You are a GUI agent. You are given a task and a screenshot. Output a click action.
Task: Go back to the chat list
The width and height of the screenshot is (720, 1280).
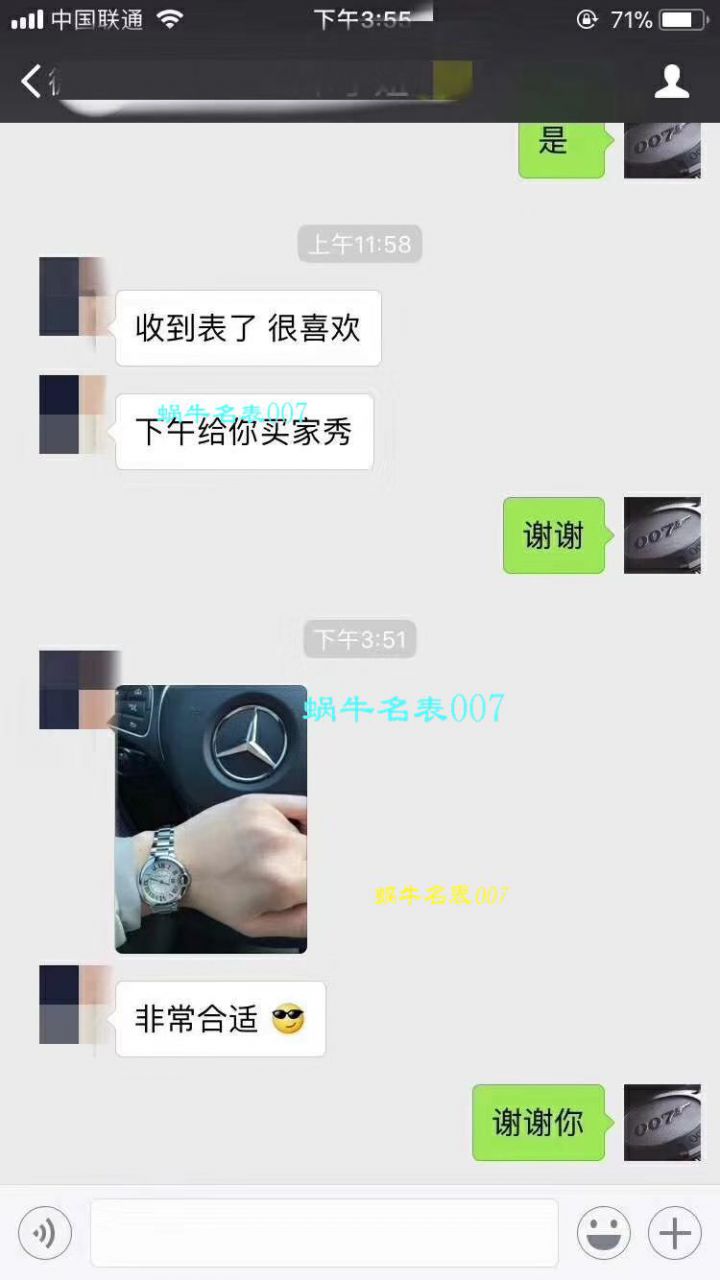32,81
